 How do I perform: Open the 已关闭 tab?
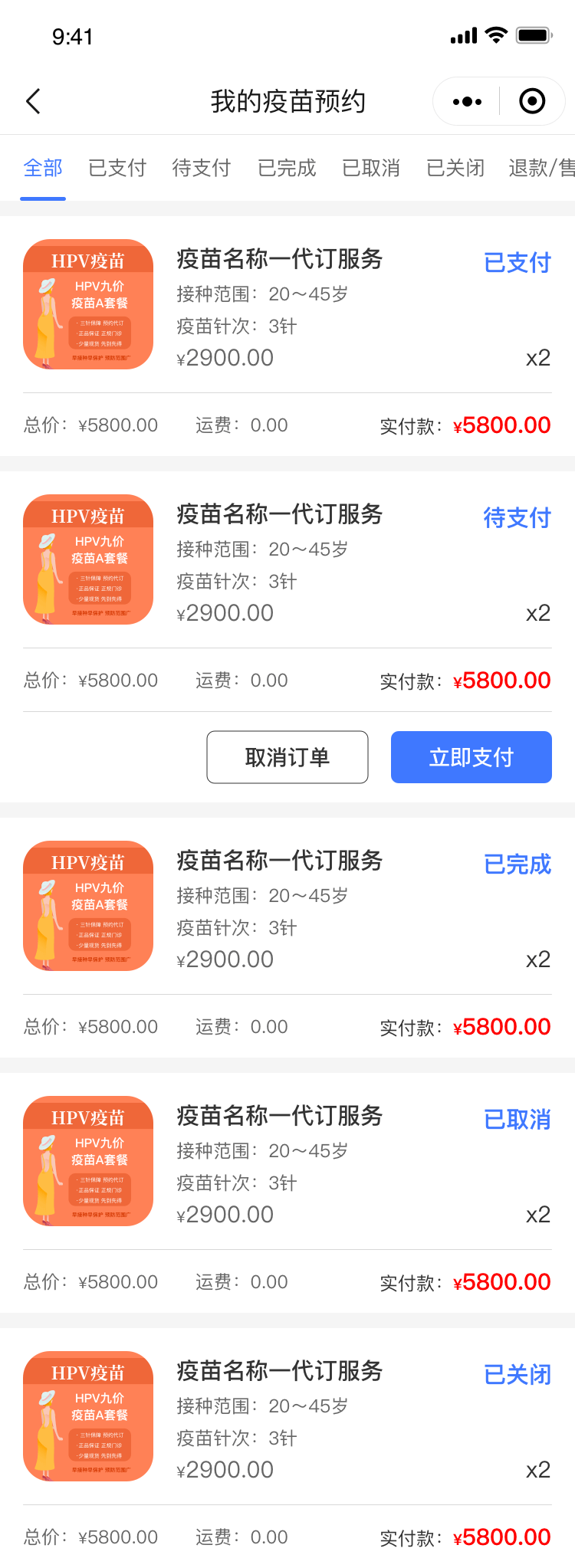[455, 168]
